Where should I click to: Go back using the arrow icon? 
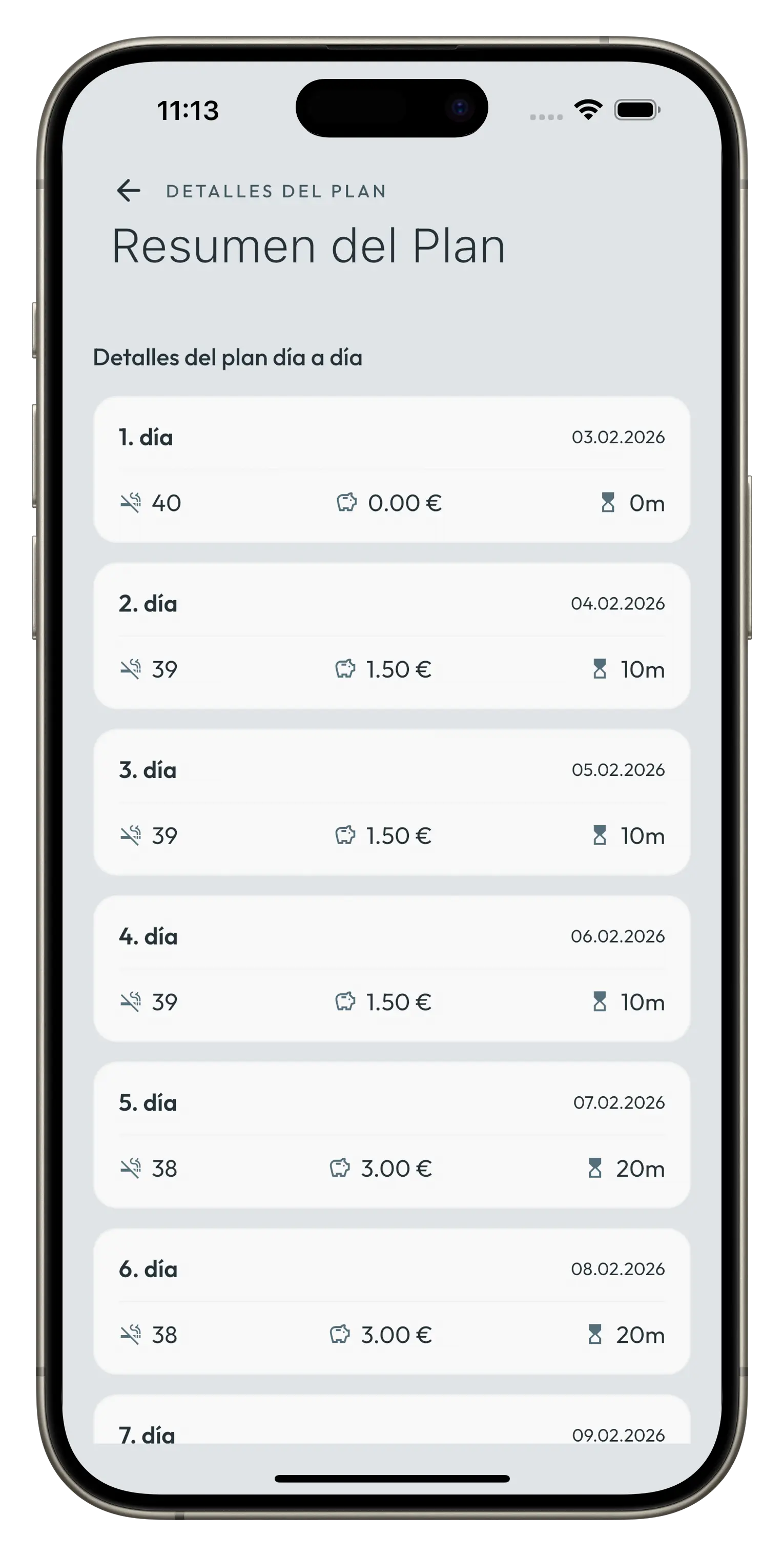click(x=129, y=190)
